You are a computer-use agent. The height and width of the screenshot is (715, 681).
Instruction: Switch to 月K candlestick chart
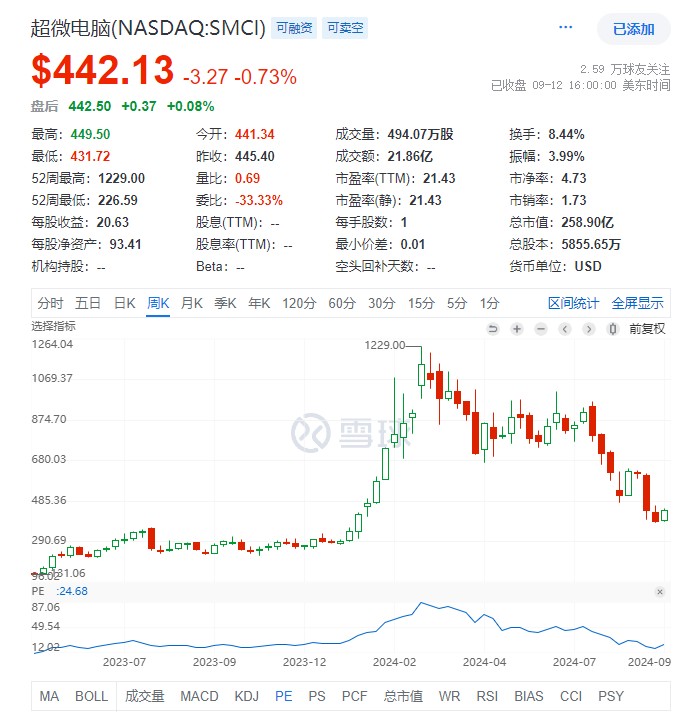(x=192, y=304)
